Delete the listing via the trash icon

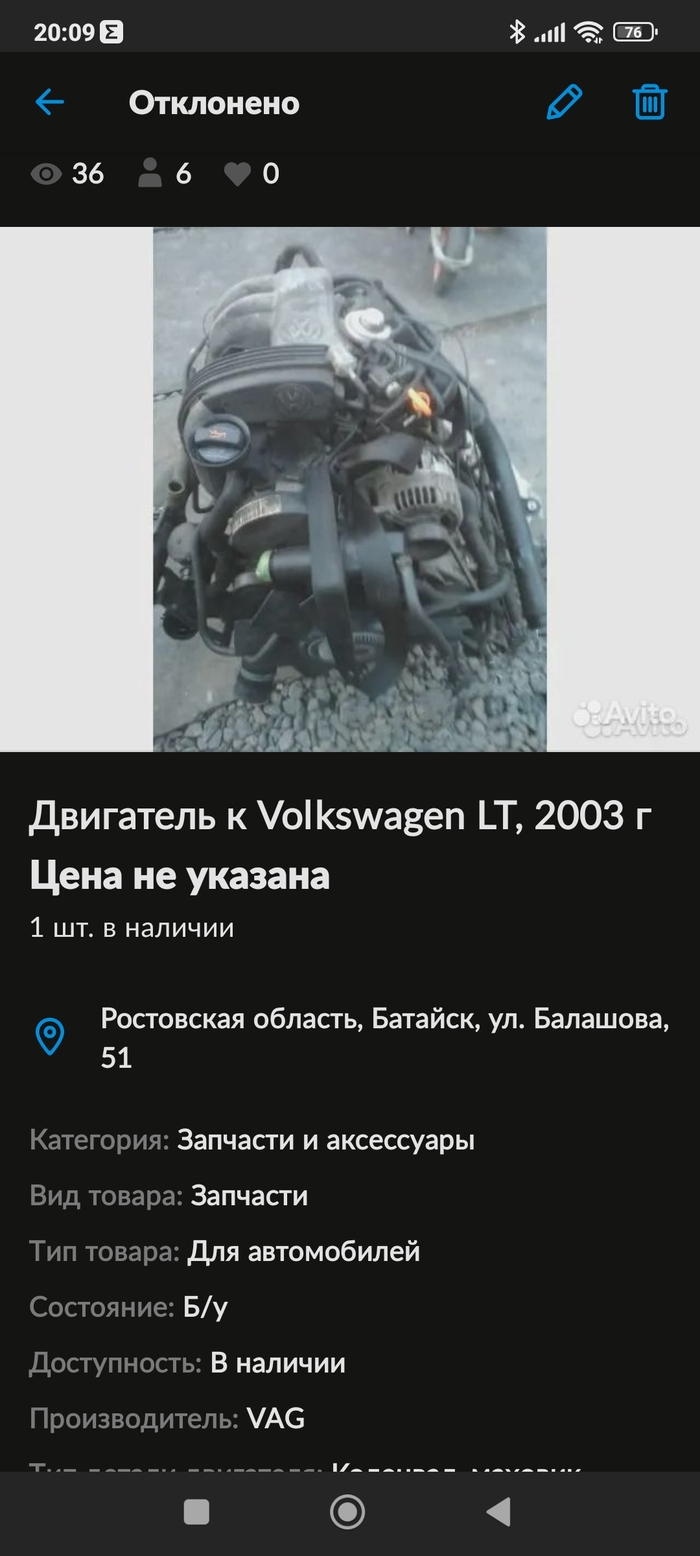(649, 102)
